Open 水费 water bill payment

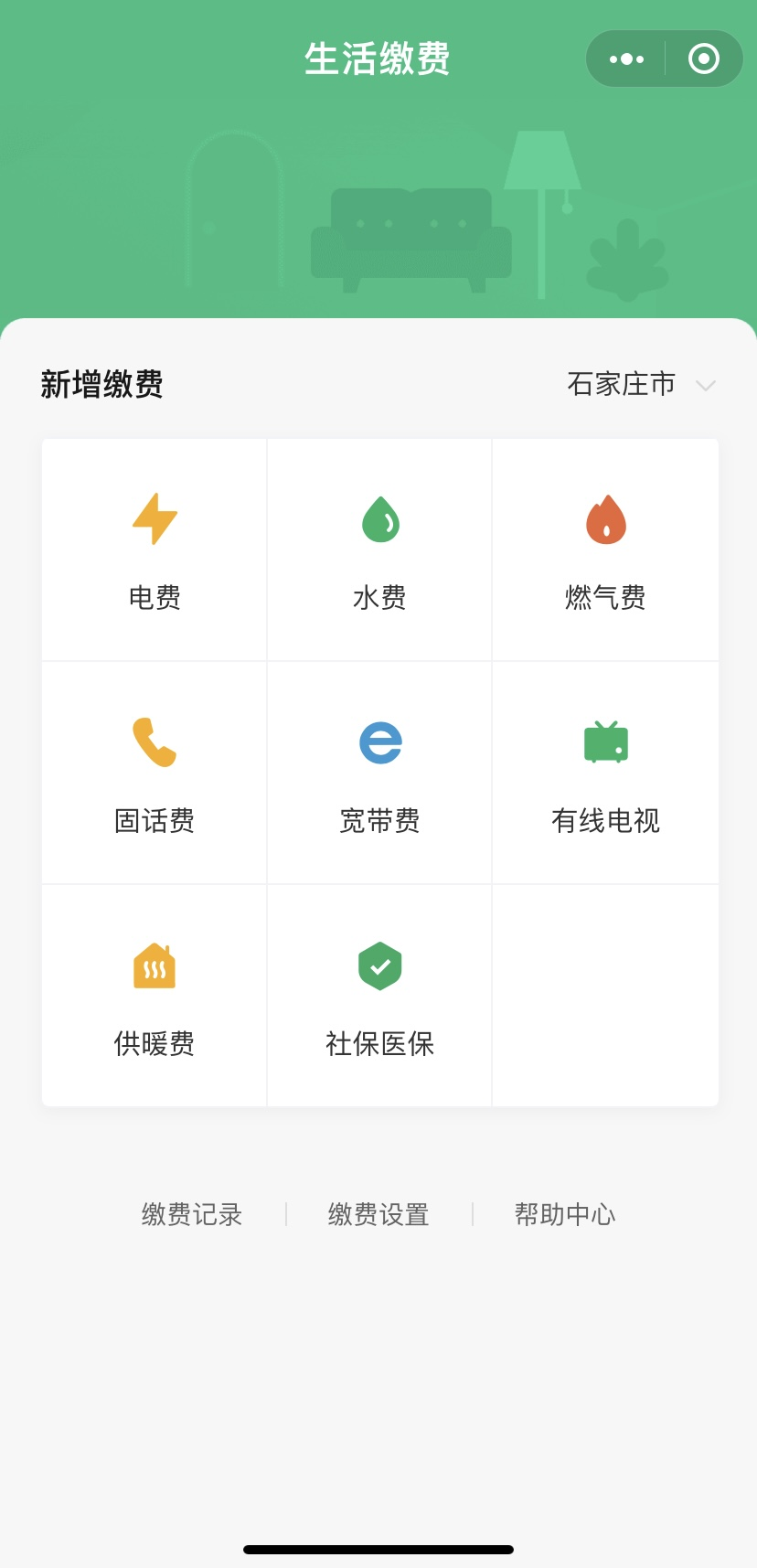click(379, 549)
